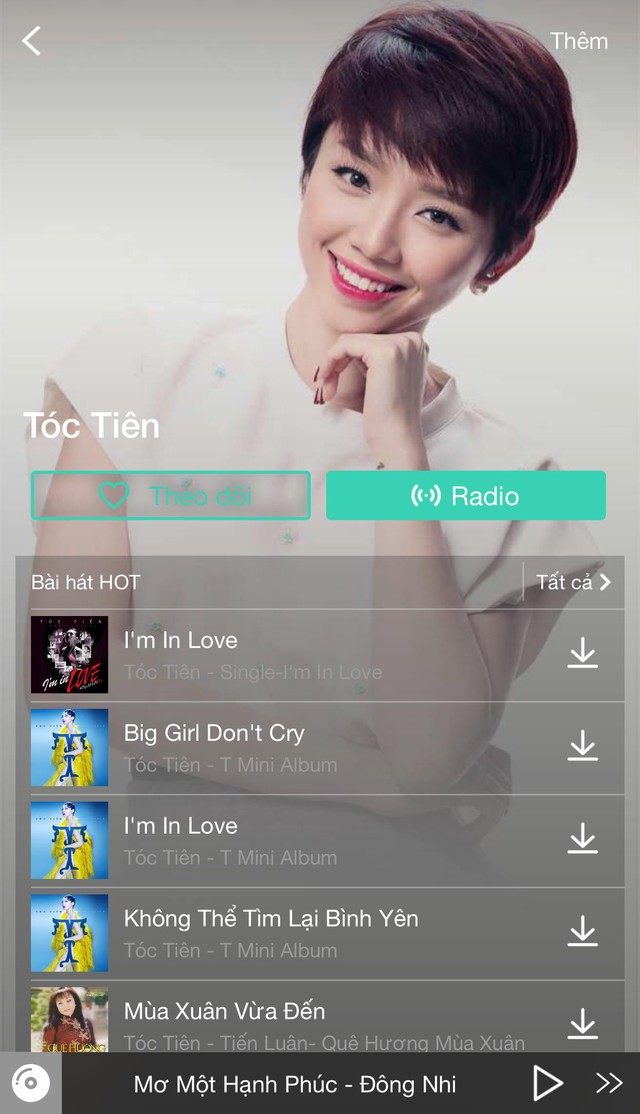Start the Tóc Tiên Radio
Screen dimensions: 640x1114
pyautogui.click(x=466, y=495)
